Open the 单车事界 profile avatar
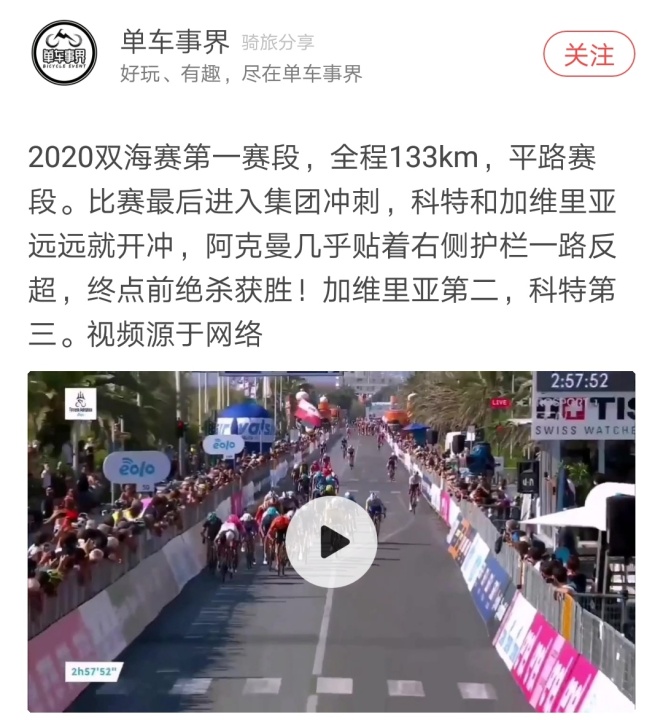 (65, 55)
